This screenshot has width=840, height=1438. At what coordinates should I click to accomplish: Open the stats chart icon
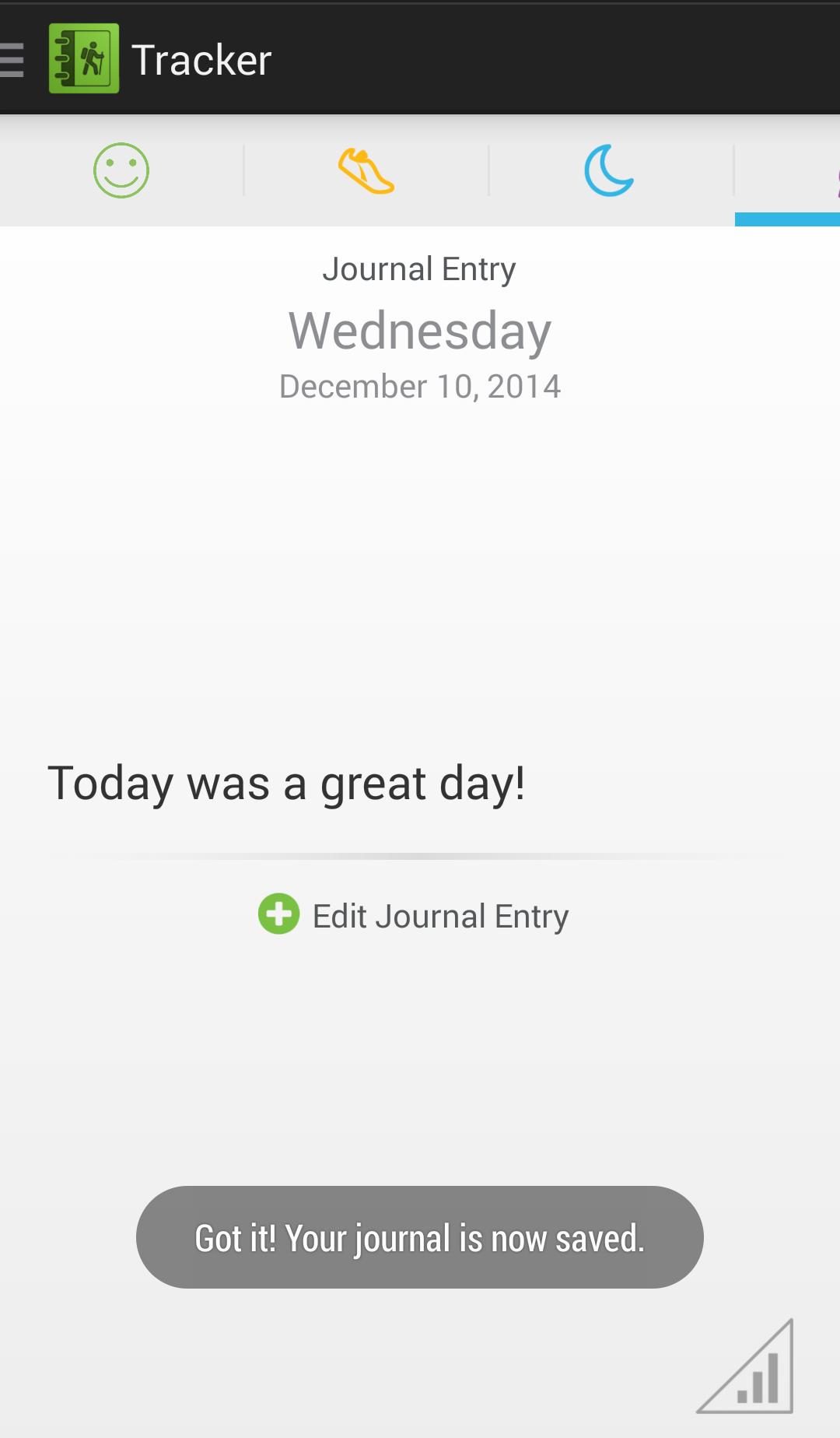coord(753,1371)
